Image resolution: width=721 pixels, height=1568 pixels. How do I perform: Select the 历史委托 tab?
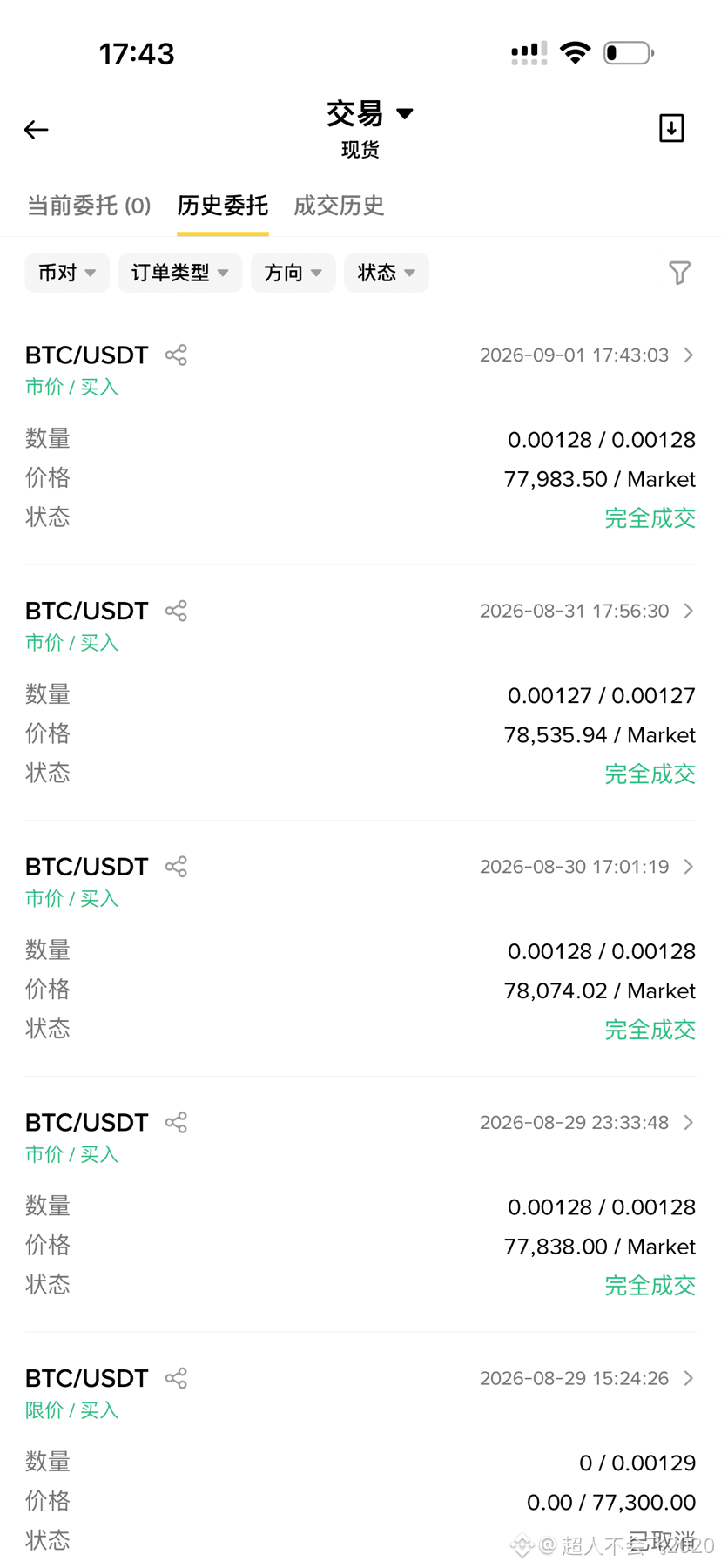[222, 206]
